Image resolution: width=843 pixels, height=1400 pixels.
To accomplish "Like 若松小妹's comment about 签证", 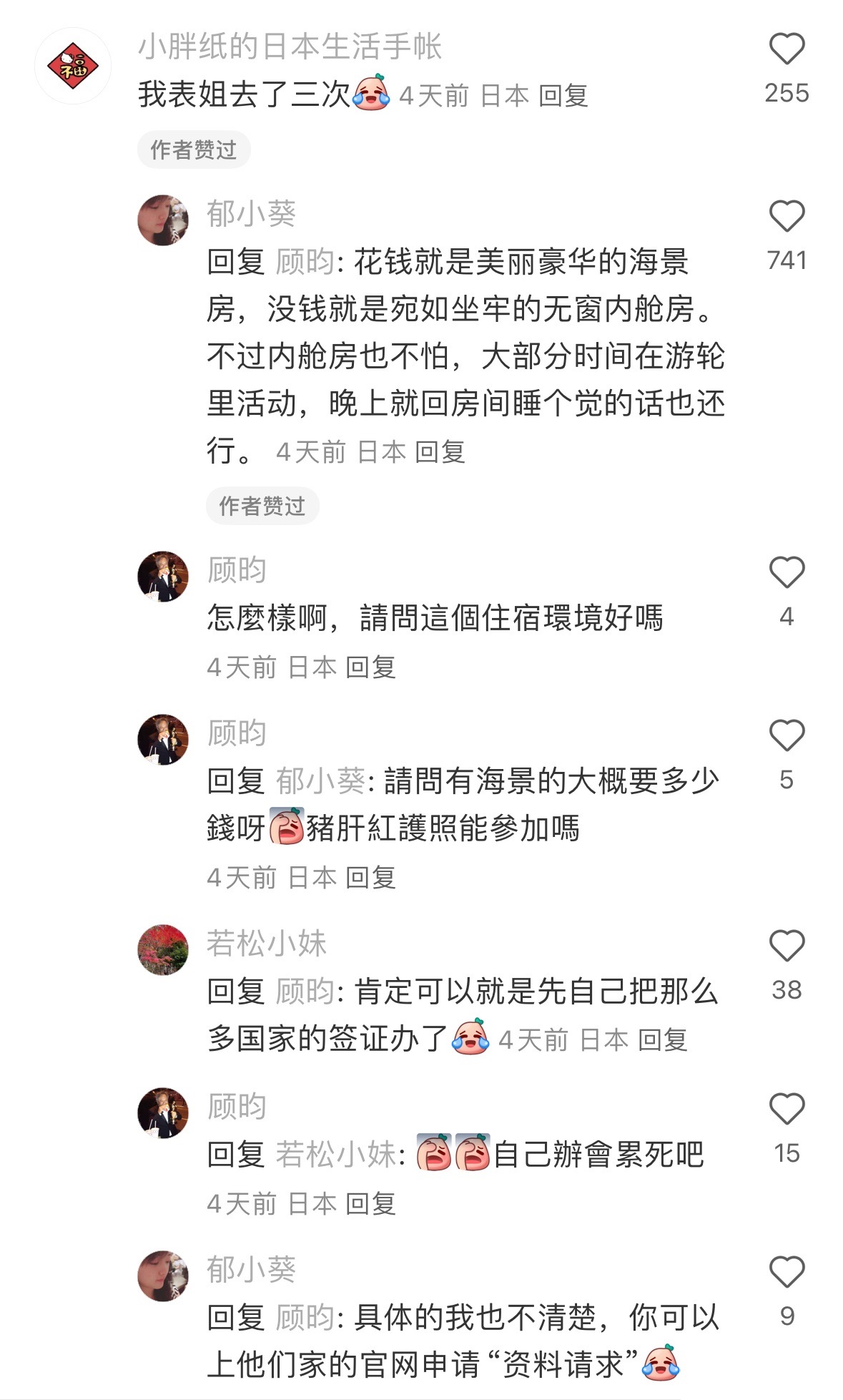I will 787,946.
